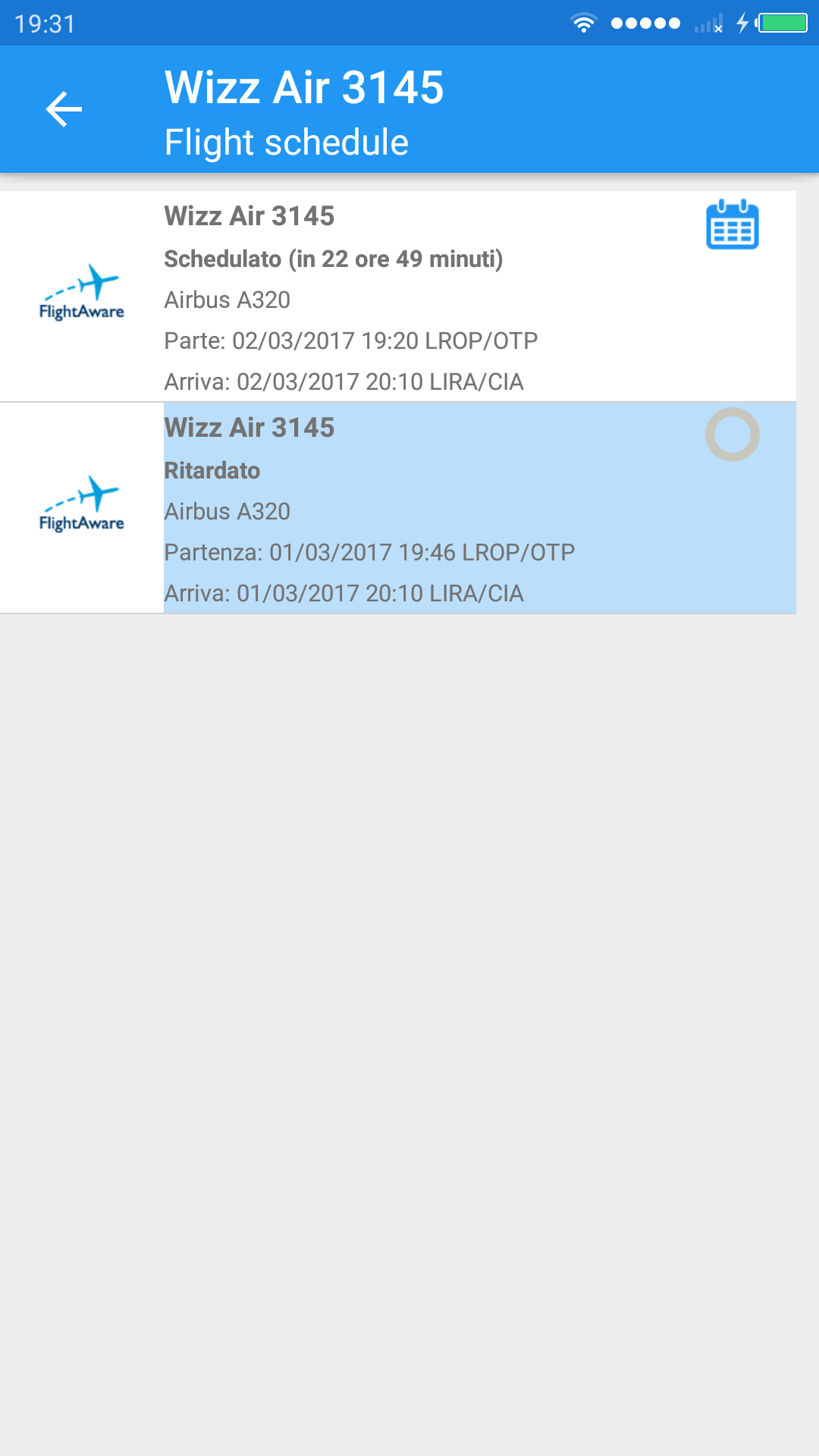Go back using the arrow icon

(x=64, y=110)
